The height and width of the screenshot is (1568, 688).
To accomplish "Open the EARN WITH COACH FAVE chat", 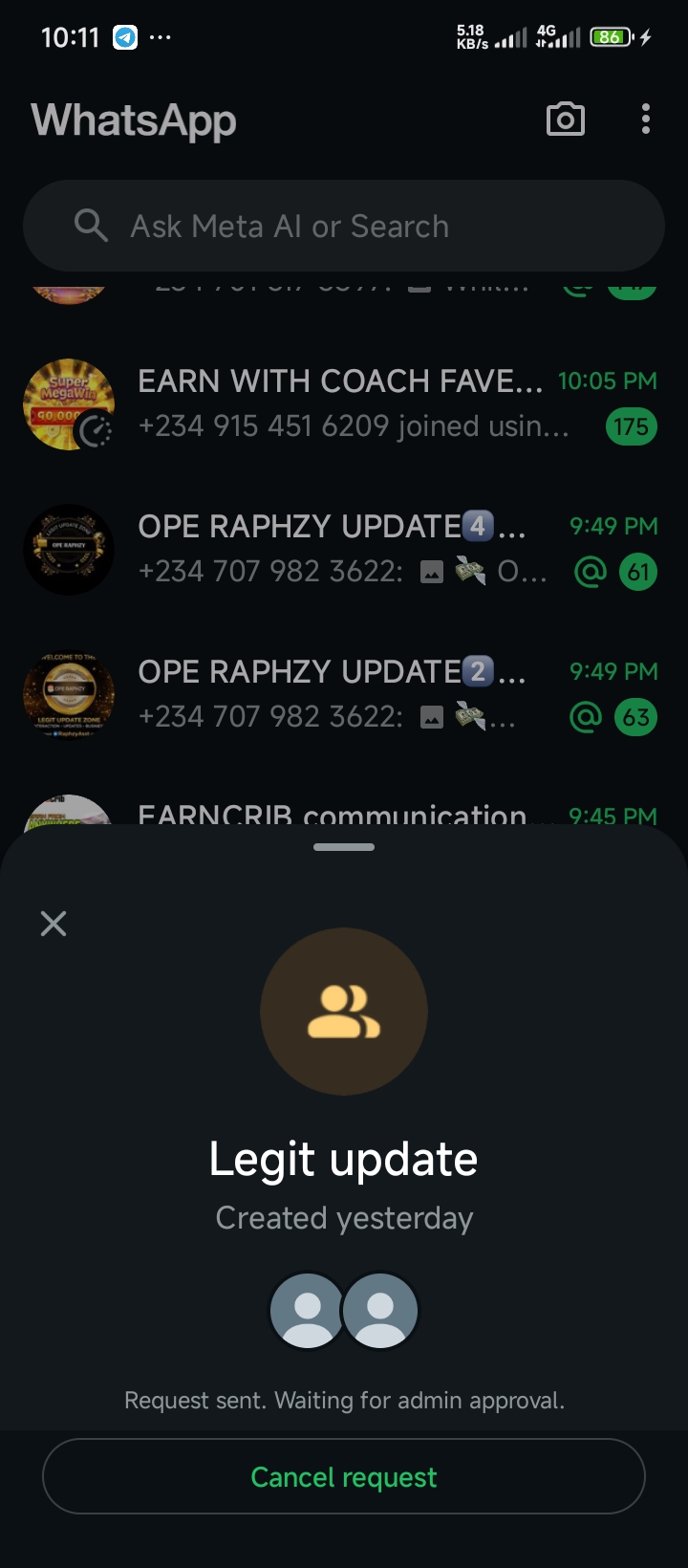I will click(344, 403).
